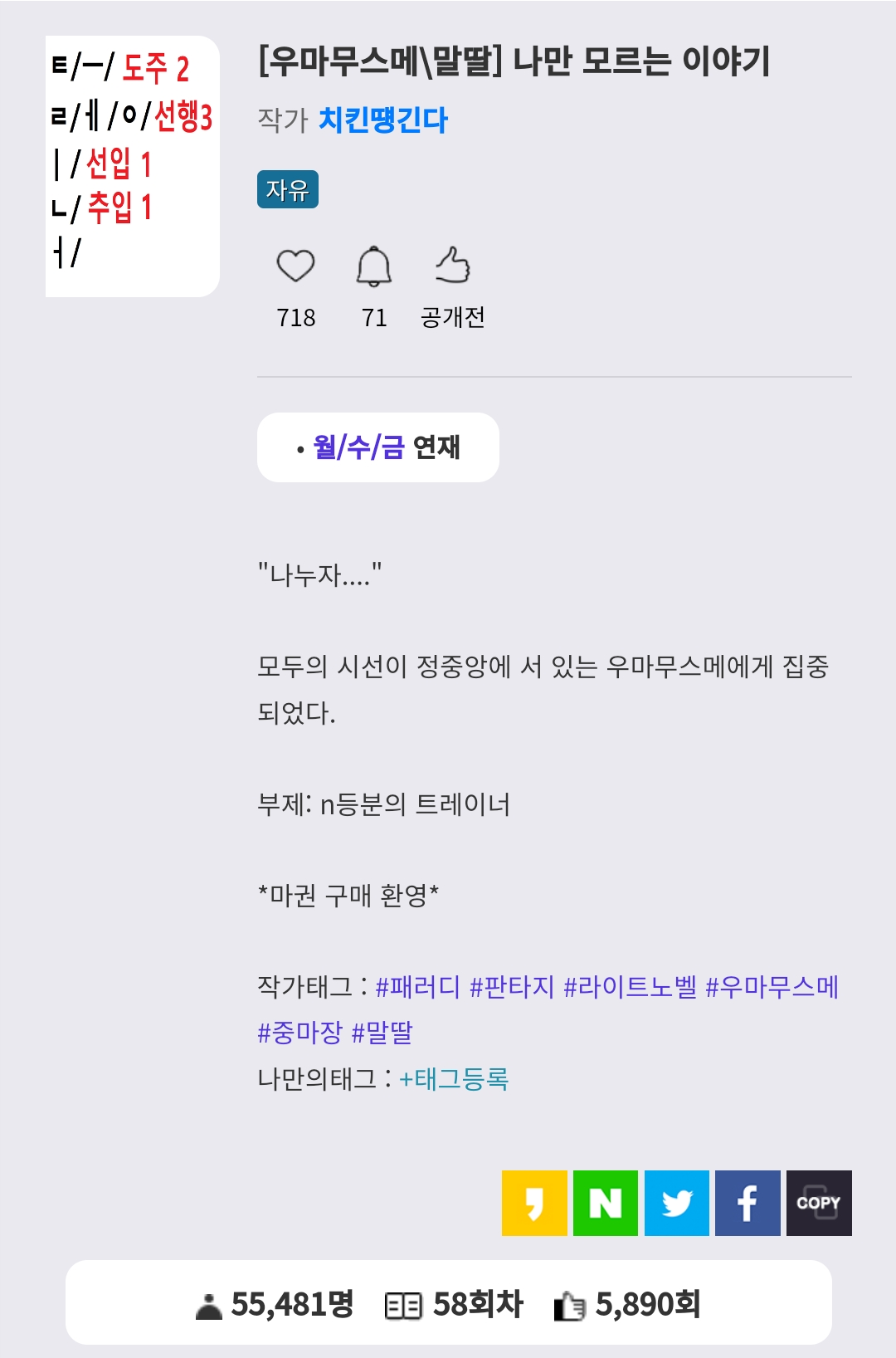Image resolution: width=896 pixels, height=1358 pixels.
Task: Share to Naver with the green N button
Action: pos(606,1203)
